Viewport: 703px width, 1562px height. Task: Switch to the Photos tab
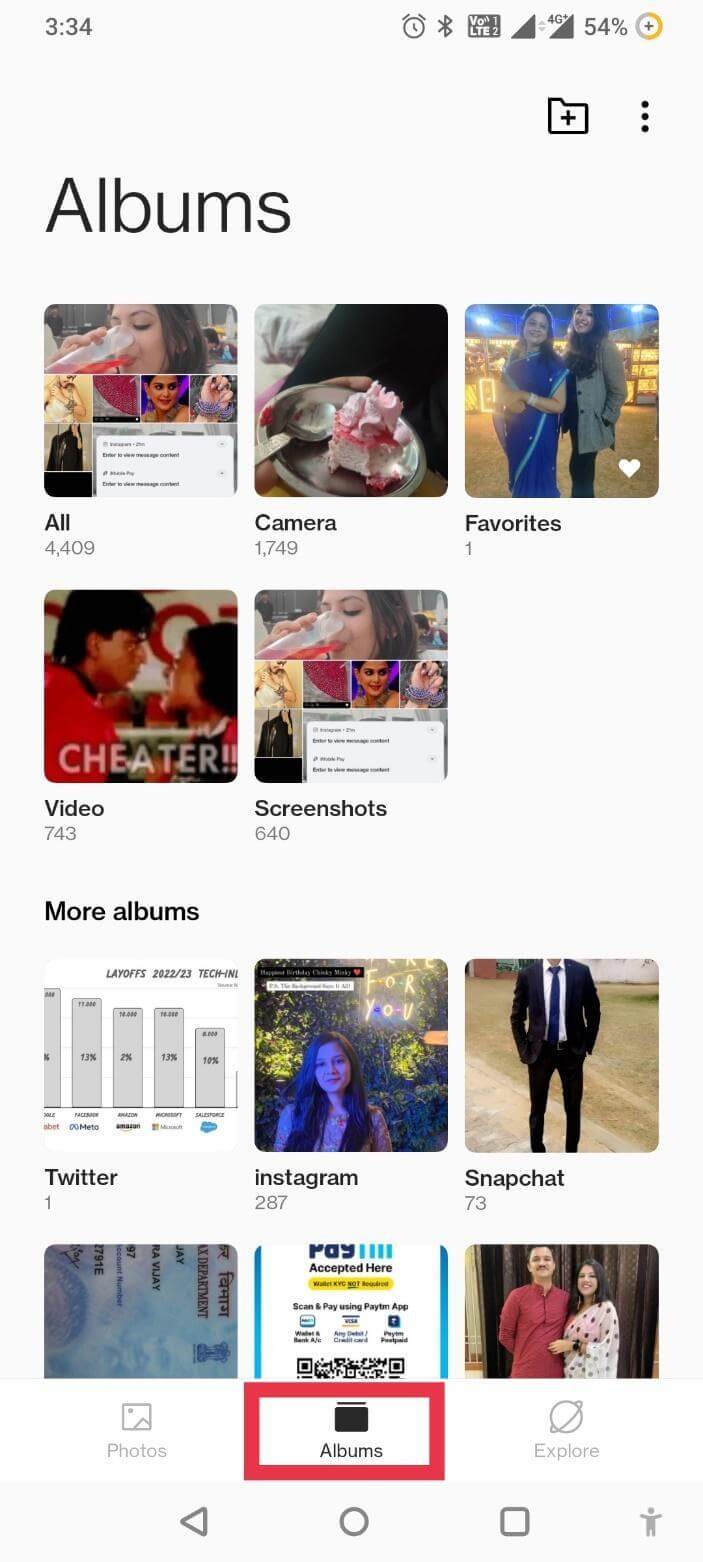tap(137, 1430)
